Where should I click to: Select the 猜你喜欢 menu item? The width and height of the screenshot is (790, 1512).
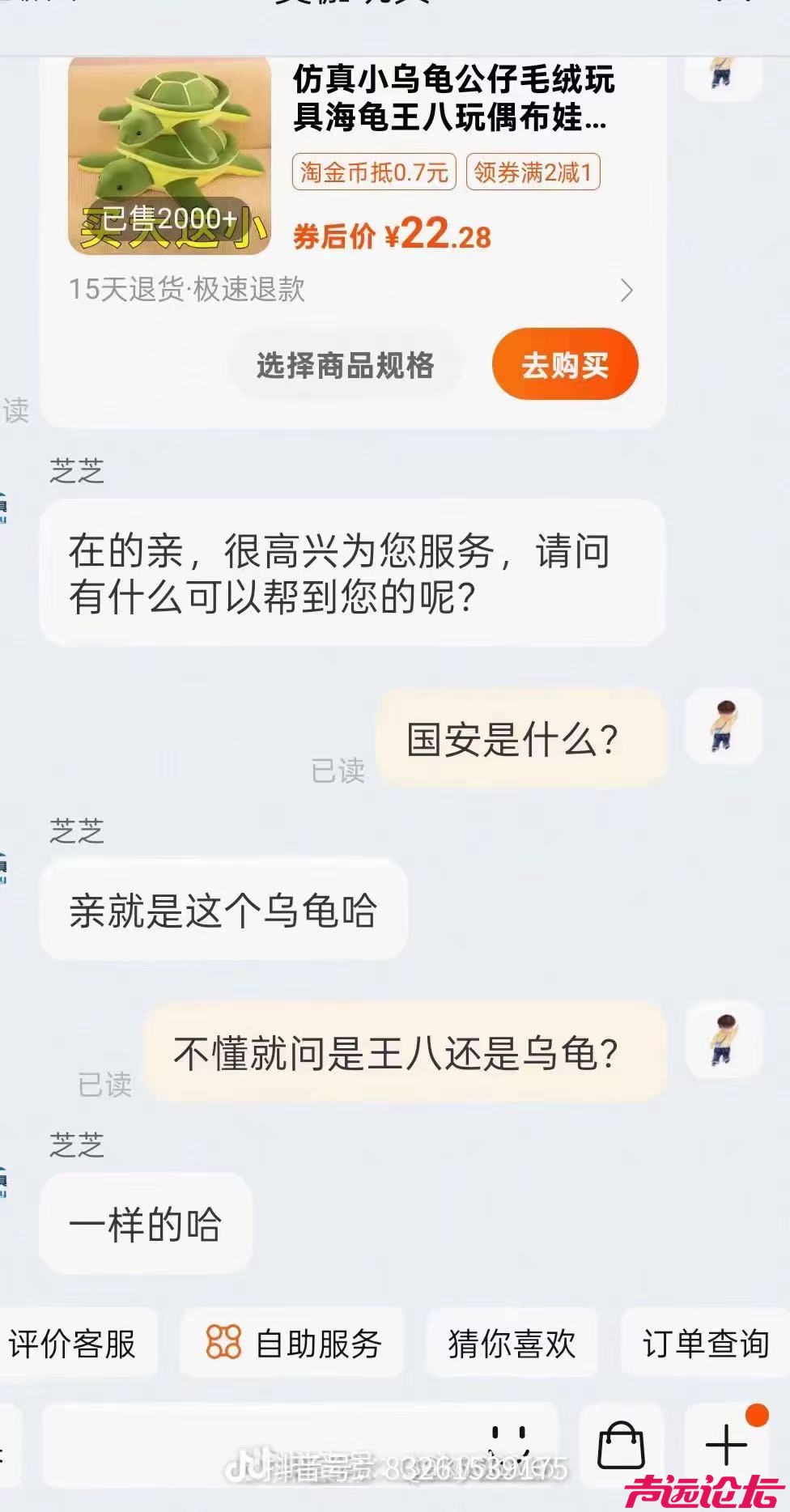512,1344
